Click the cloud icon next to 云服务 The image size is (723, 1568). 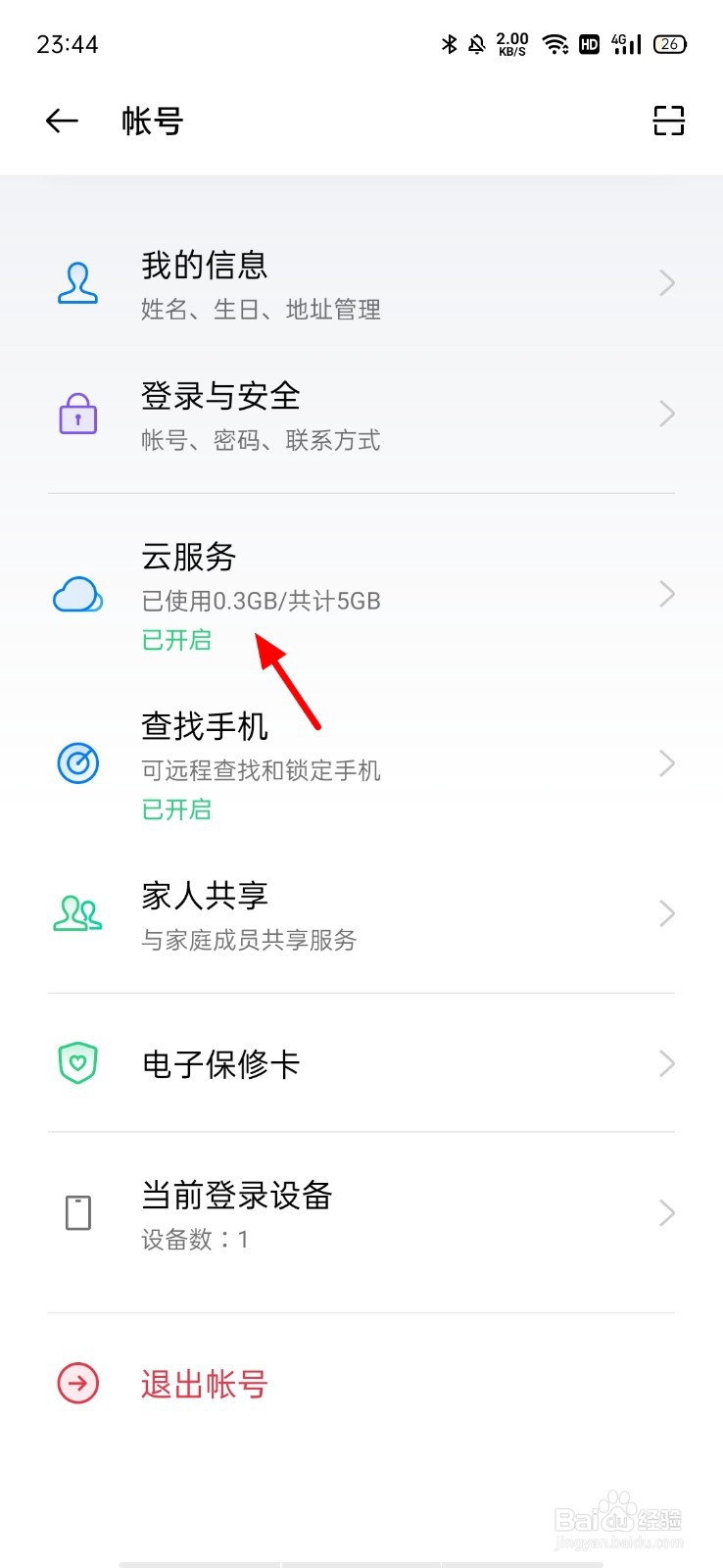77,594
